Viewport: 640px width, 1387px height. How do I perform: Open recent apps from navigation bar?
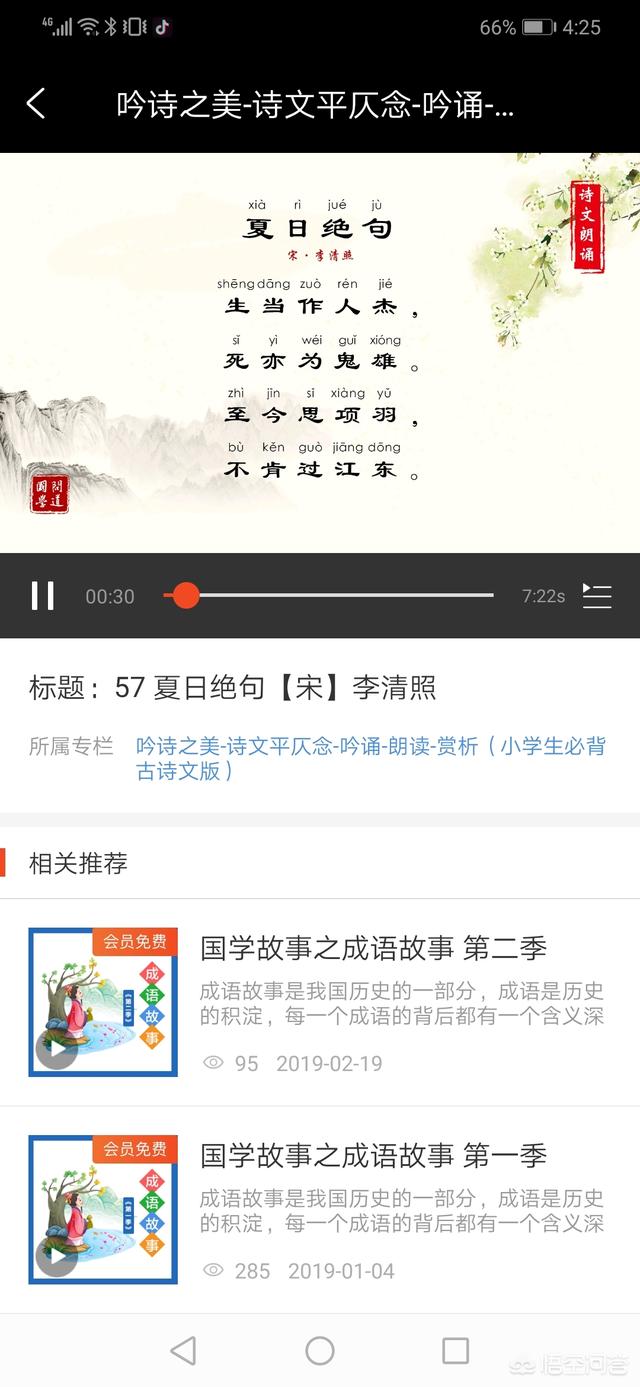click(456, 1351)
